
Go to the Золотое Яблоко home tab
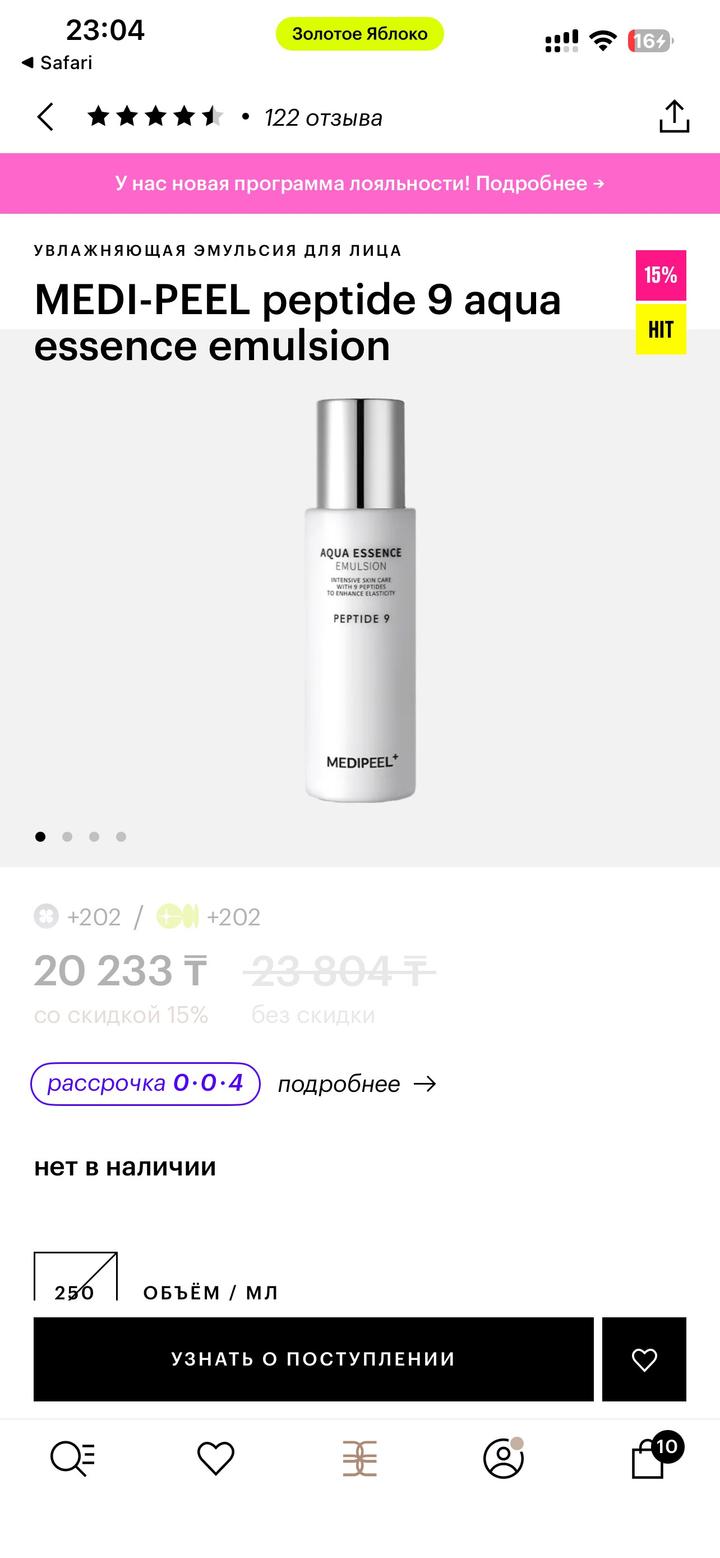360,1459
